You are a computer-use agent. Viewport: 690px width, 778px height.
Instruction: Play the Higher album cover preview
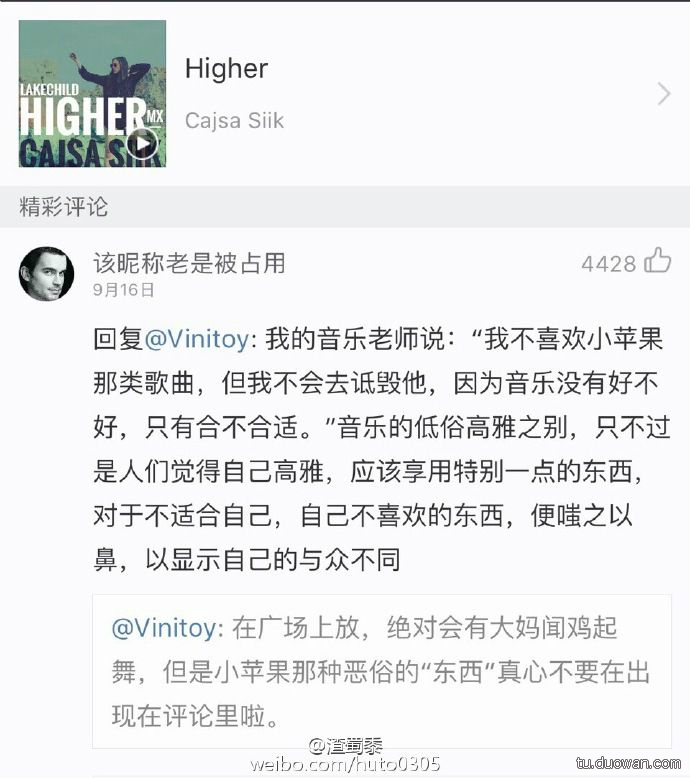coord(143,144)
